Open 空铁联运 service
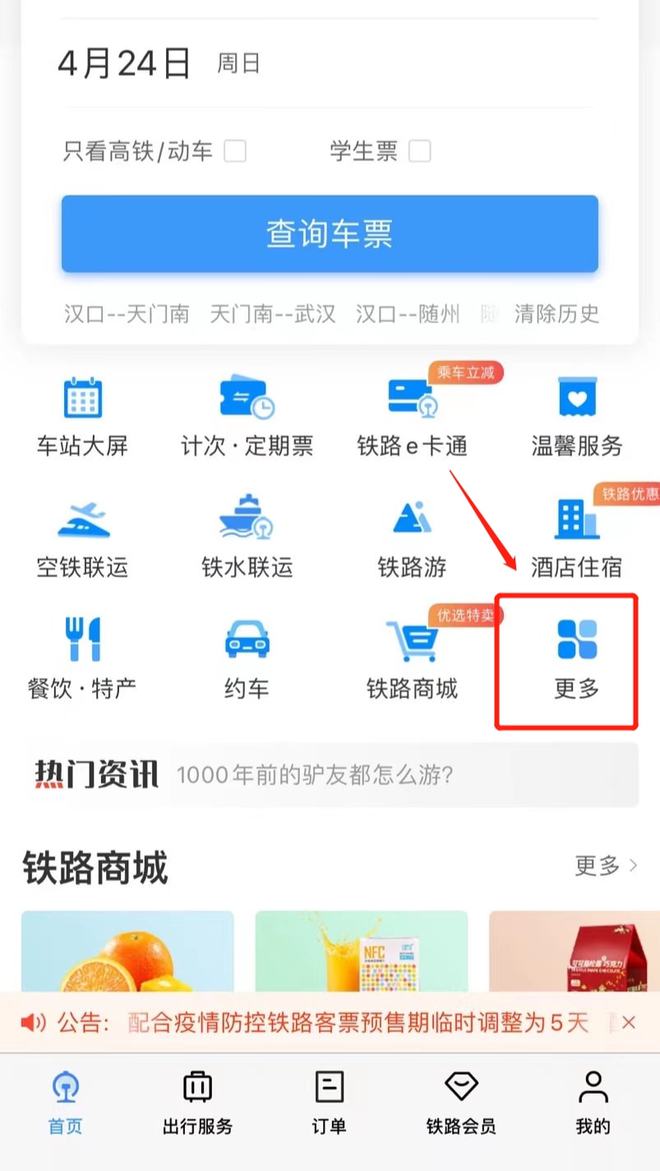This screenshot has height=1171, width=660. [83, 540]
